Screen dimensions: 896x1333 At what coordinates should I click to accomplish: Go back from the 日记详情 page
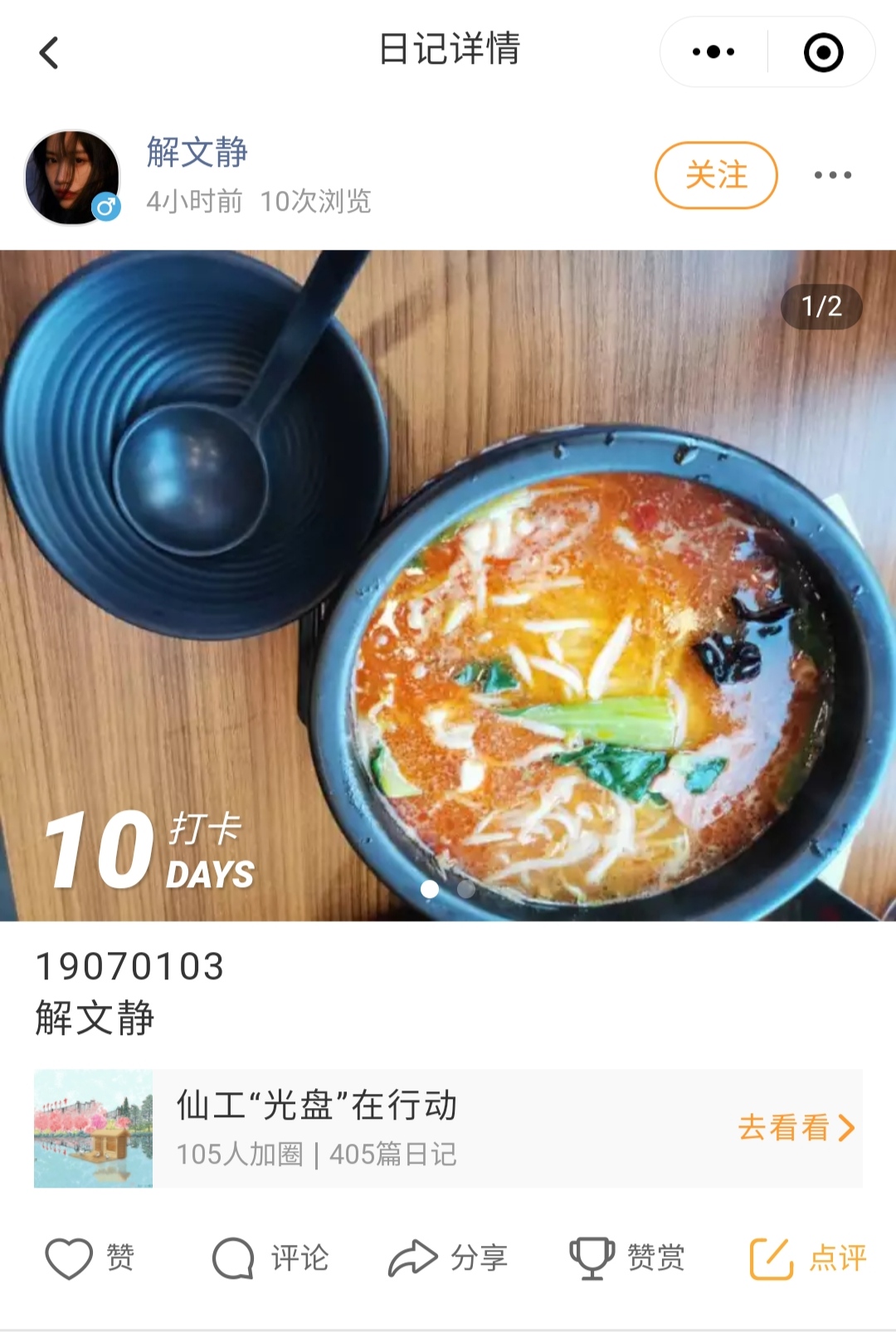coord(50,53)
